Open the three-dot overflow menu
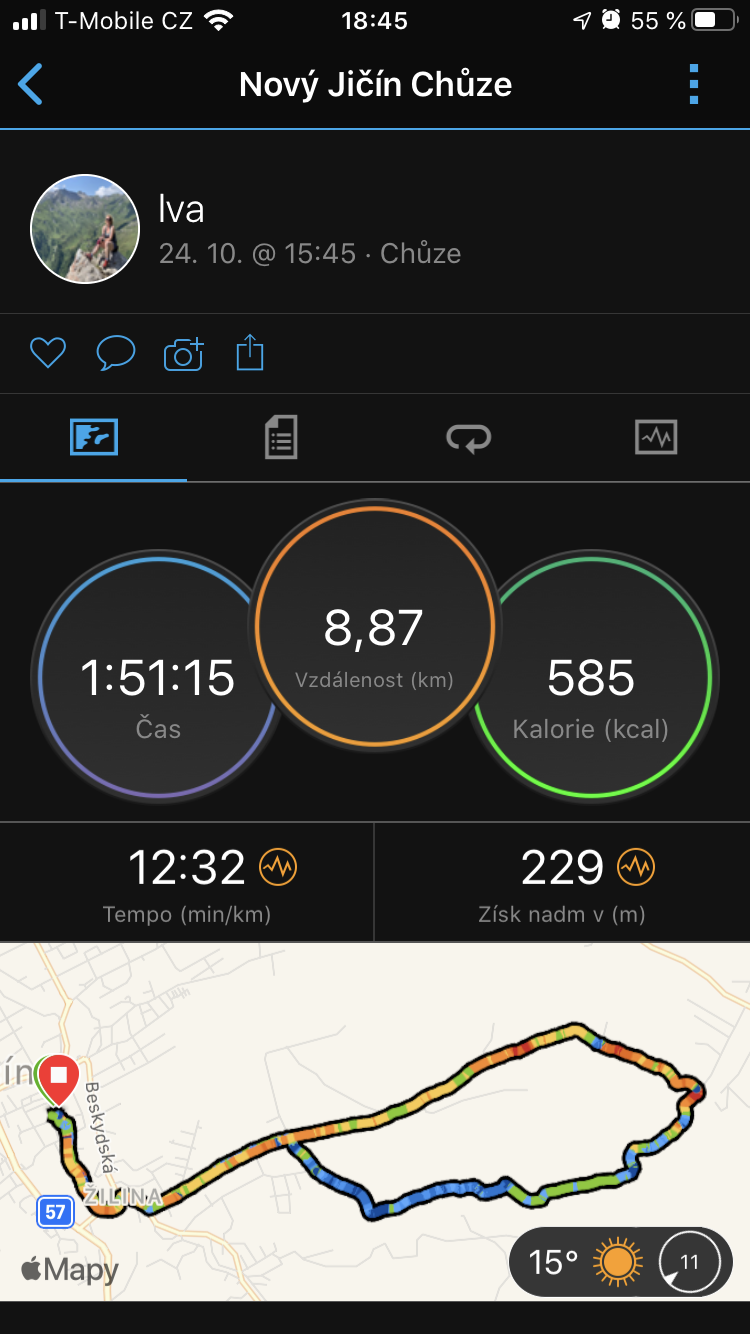Viewport: 750px width, 1334px height. pos(694,85)
